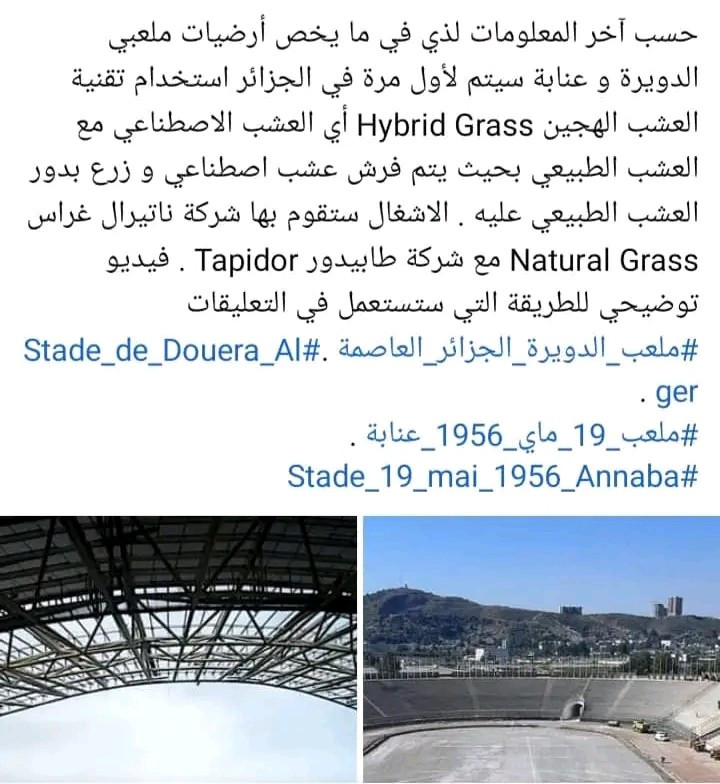
Task: View the stadium roof structure photo
Action: (x=178, y=650)
